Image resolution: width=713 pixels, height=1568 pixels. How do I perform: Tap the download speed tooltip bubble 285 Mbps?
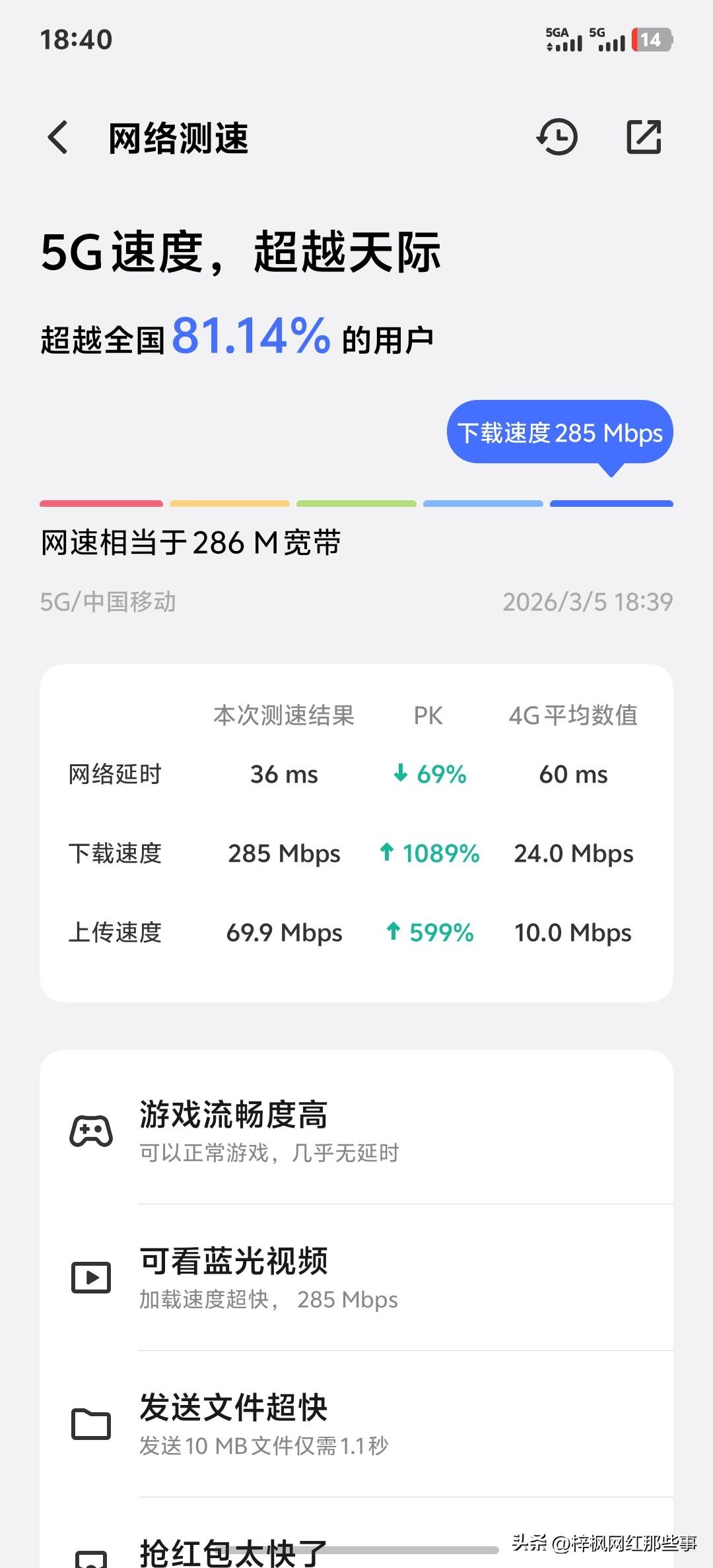pos(559,433)
